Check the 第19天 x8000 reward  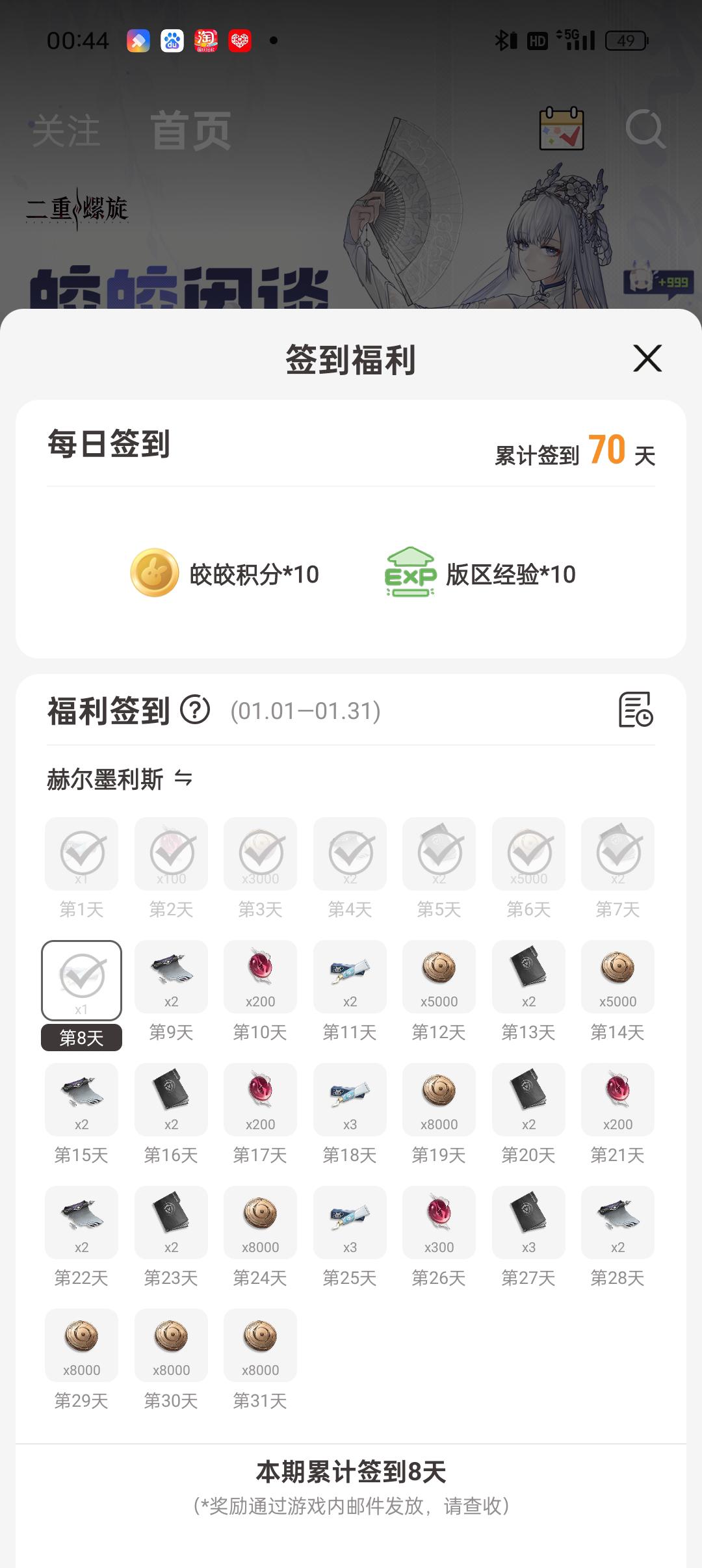tap(439, 1099)
